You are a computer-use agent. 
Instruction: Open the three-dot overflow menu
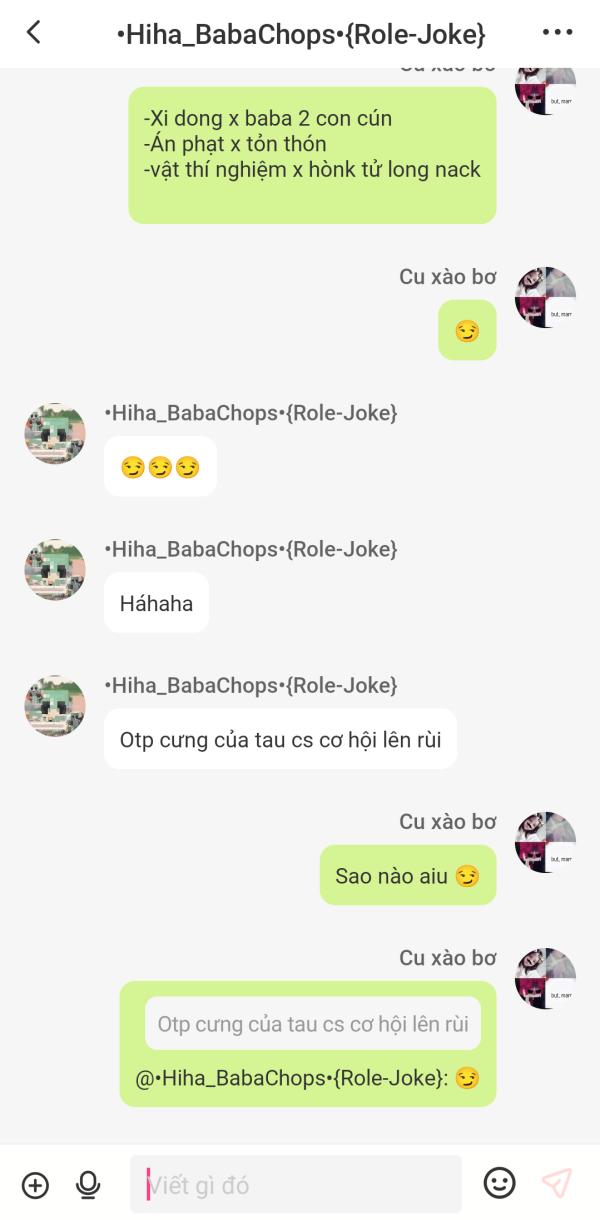click(x=557, y=33)
